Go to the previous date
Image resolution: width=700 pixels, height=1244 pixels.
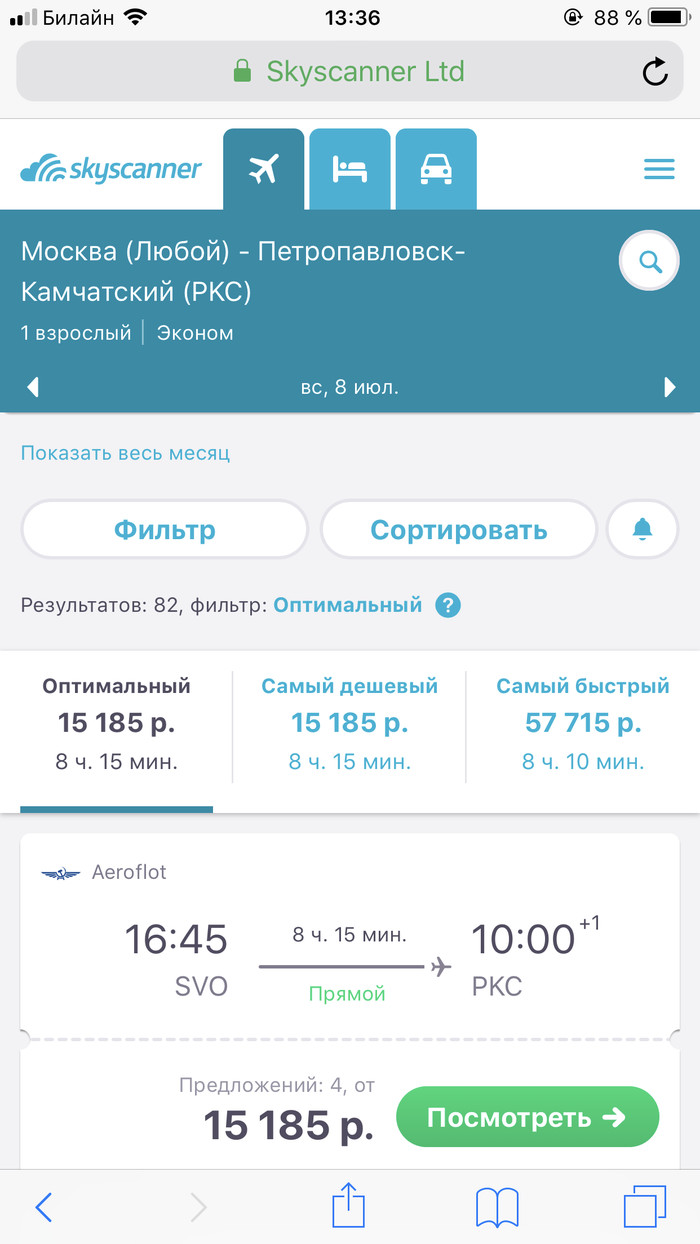(33, 387)
